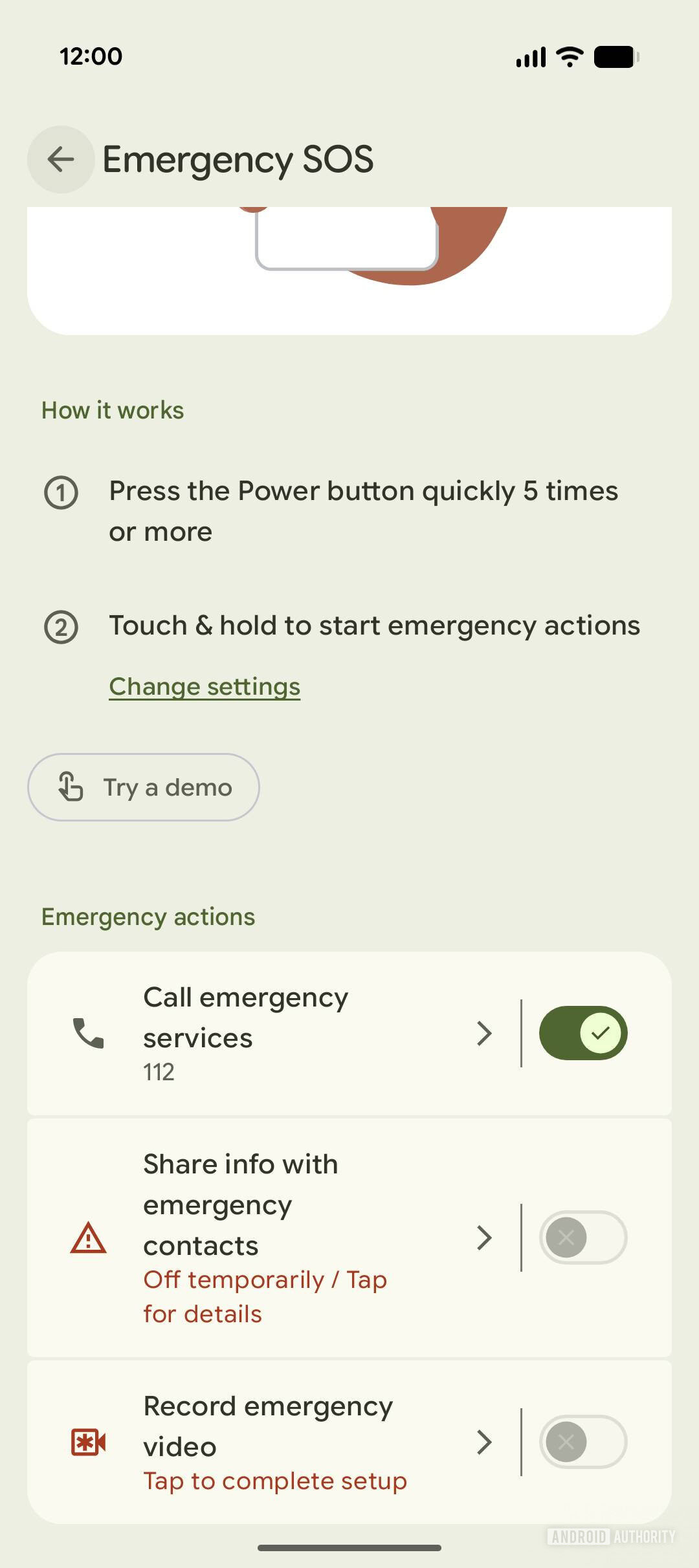This screenshot has width=699, height=1568.
Task: Enable Share info with emergency contacts switch
Action: tap(582, 1237)
